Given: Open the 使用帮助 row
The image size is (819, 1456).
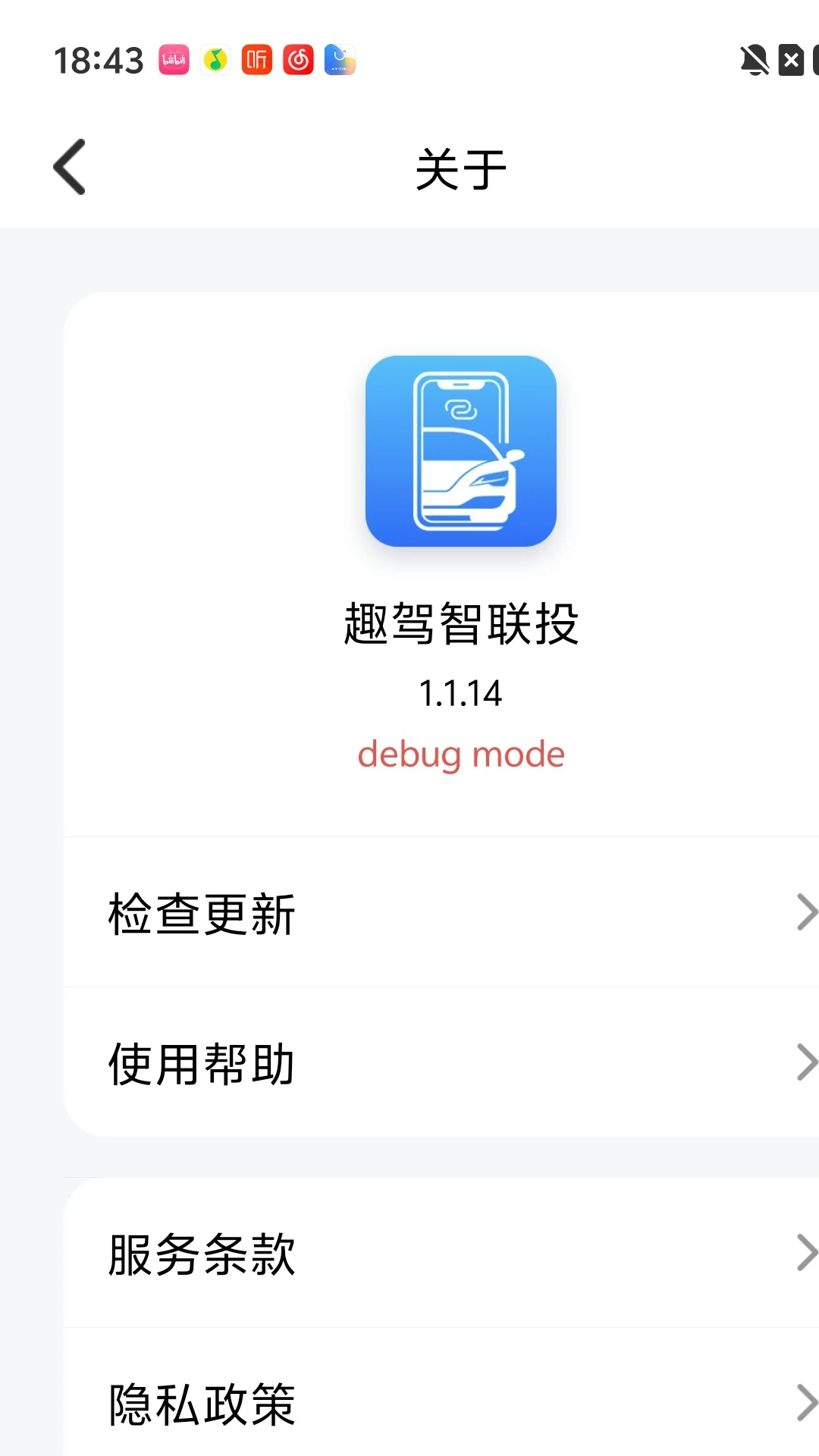Looking at the screenshot, I should [441, 1062].
